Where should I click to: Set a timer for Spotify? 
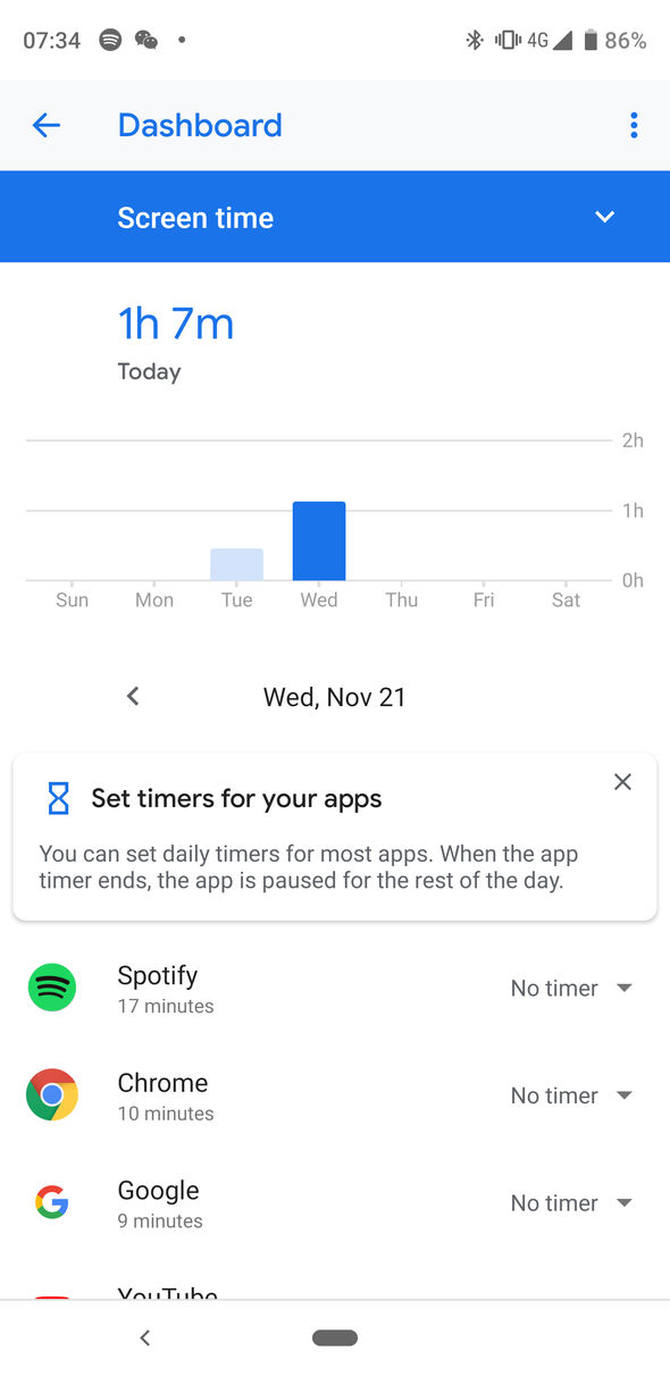point(571,988)
